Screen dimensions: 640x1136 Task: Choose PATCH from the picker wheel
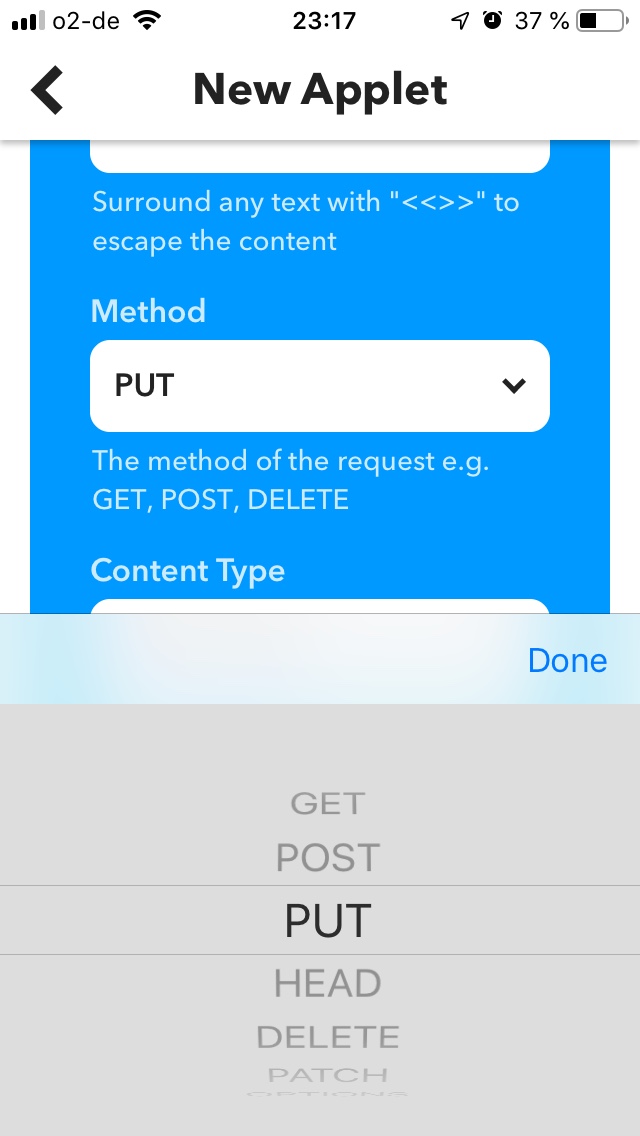tap(328, 1074)
